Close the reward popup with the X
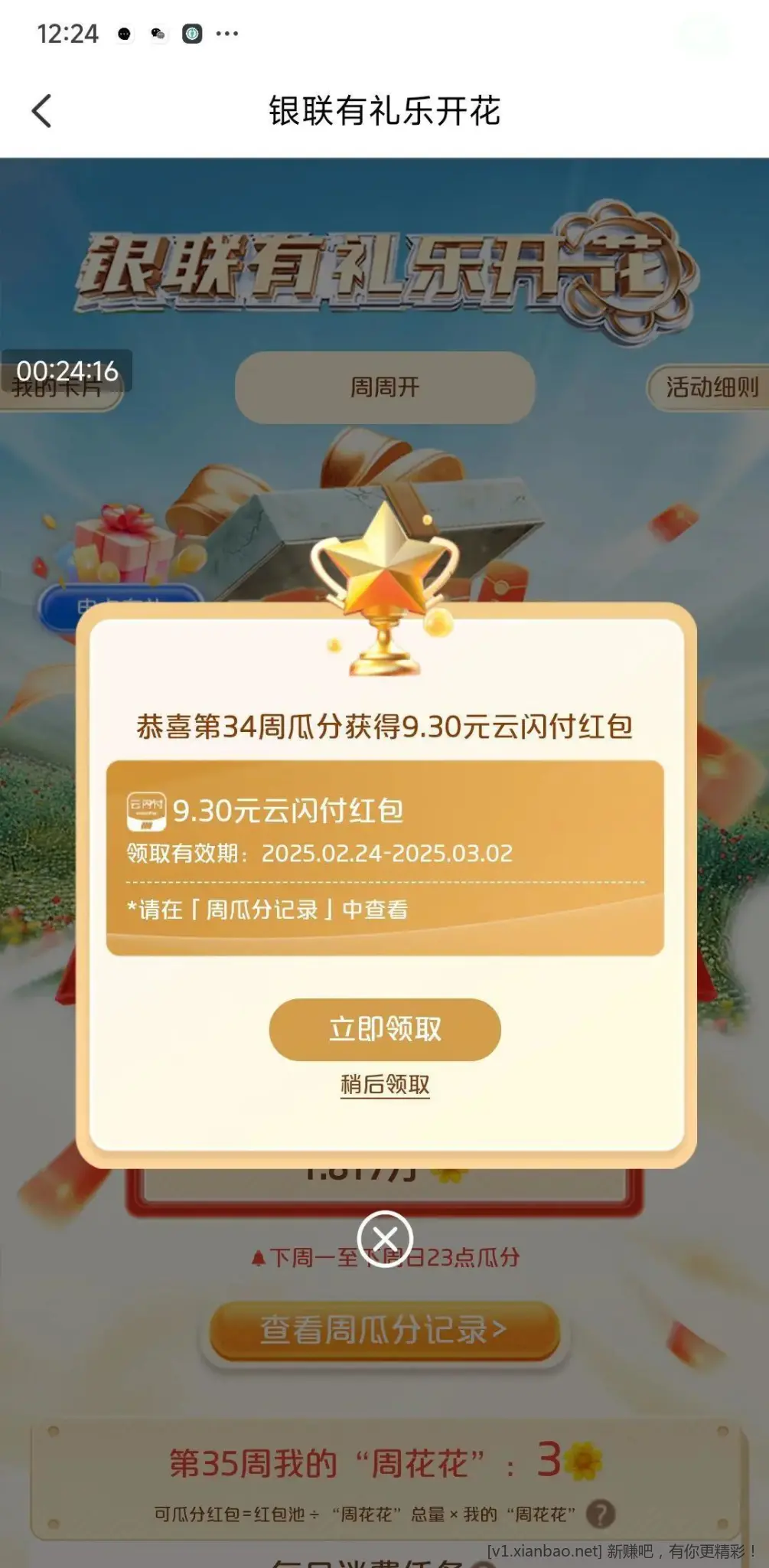This screenshot has width=769, height=1568. (x=385, y=1239)
